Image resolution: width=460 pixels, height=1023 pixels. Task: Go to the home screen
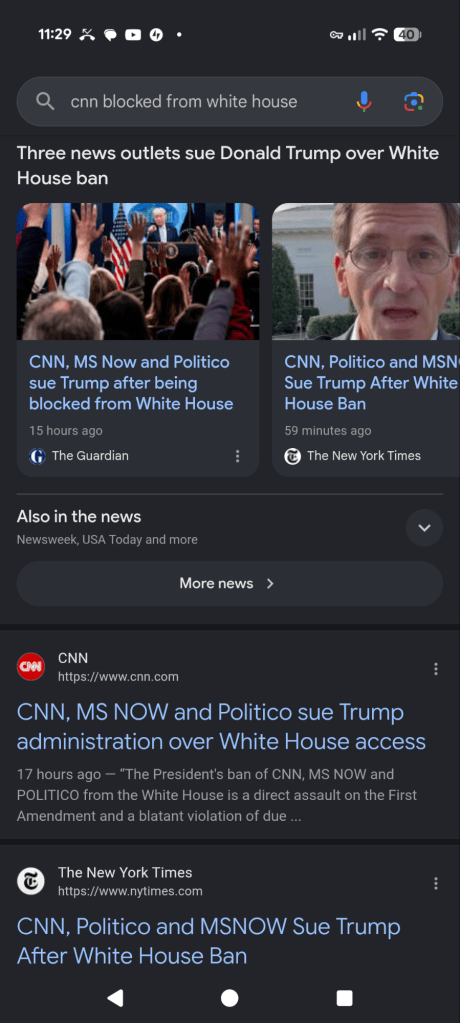(x=230, y=997)
